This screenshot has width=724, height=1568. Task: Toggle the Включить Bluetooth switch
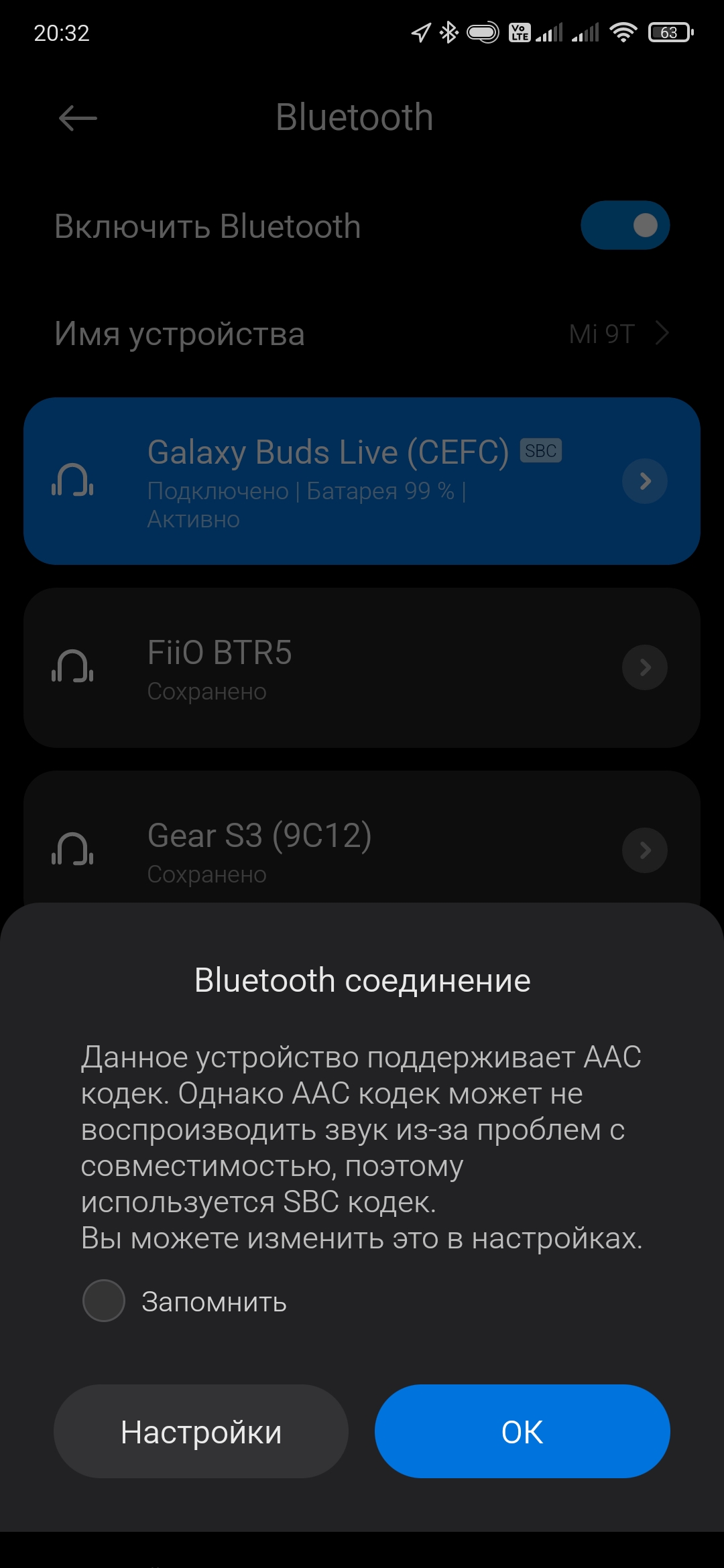coord(625,225)
